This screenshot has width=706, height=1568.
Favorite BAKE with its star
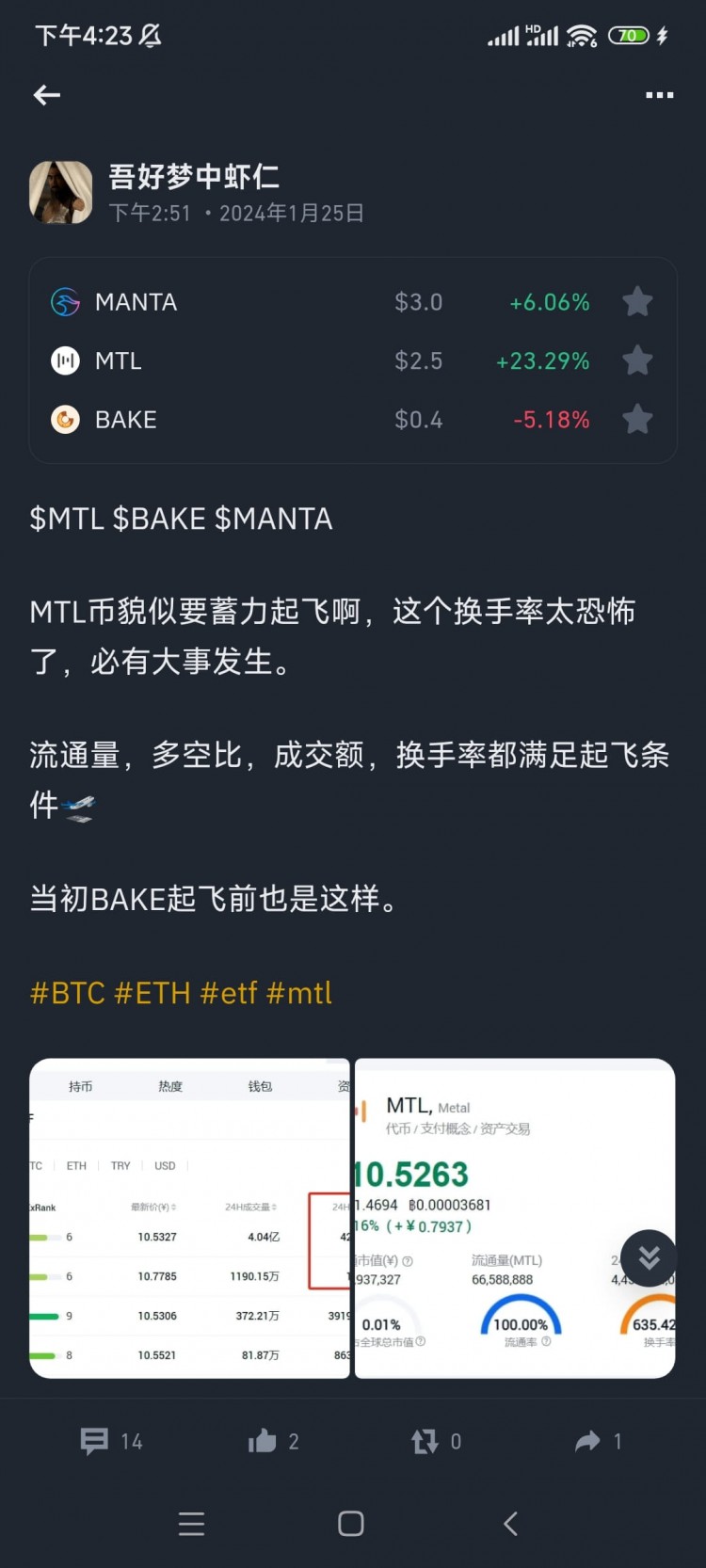click(x=637, y=420)
